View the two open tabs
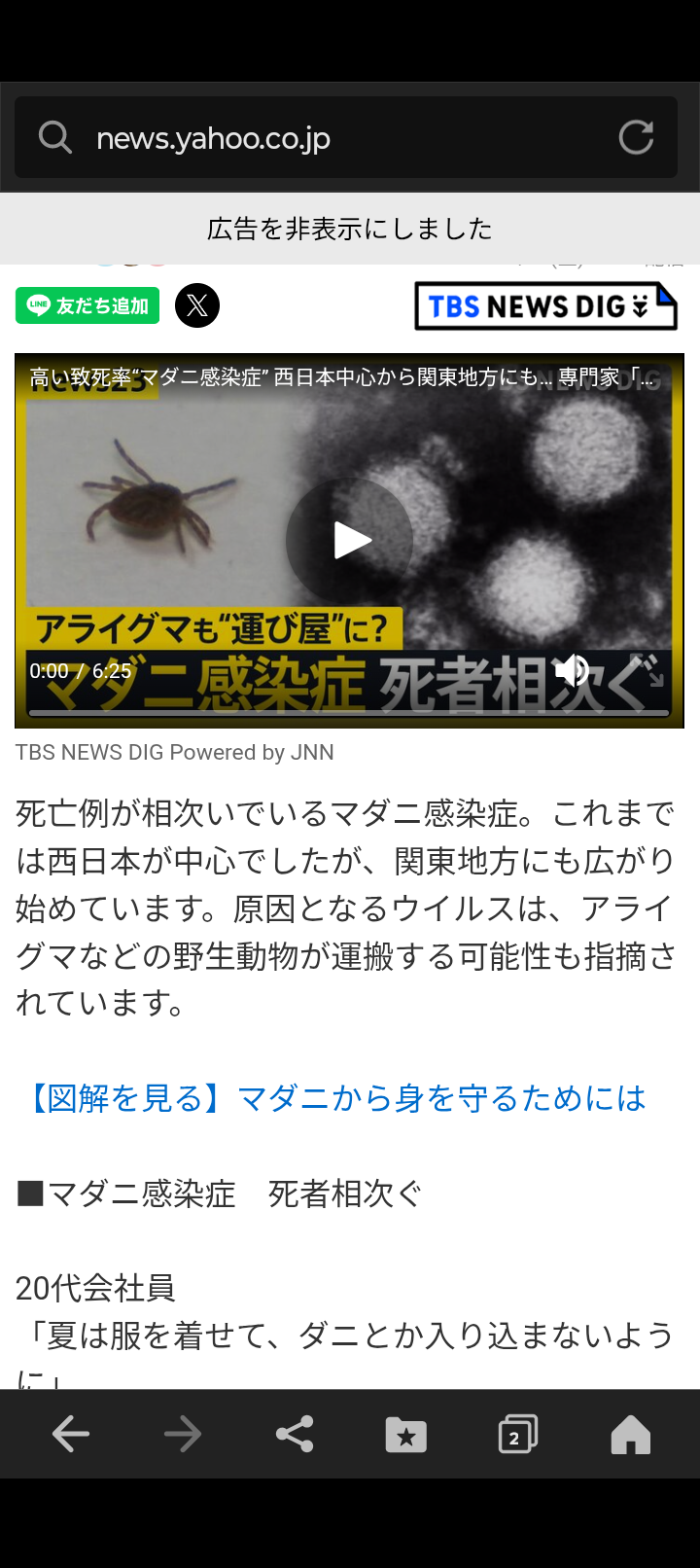Viewport: 700px width, 1568px height. point(517,1434)
